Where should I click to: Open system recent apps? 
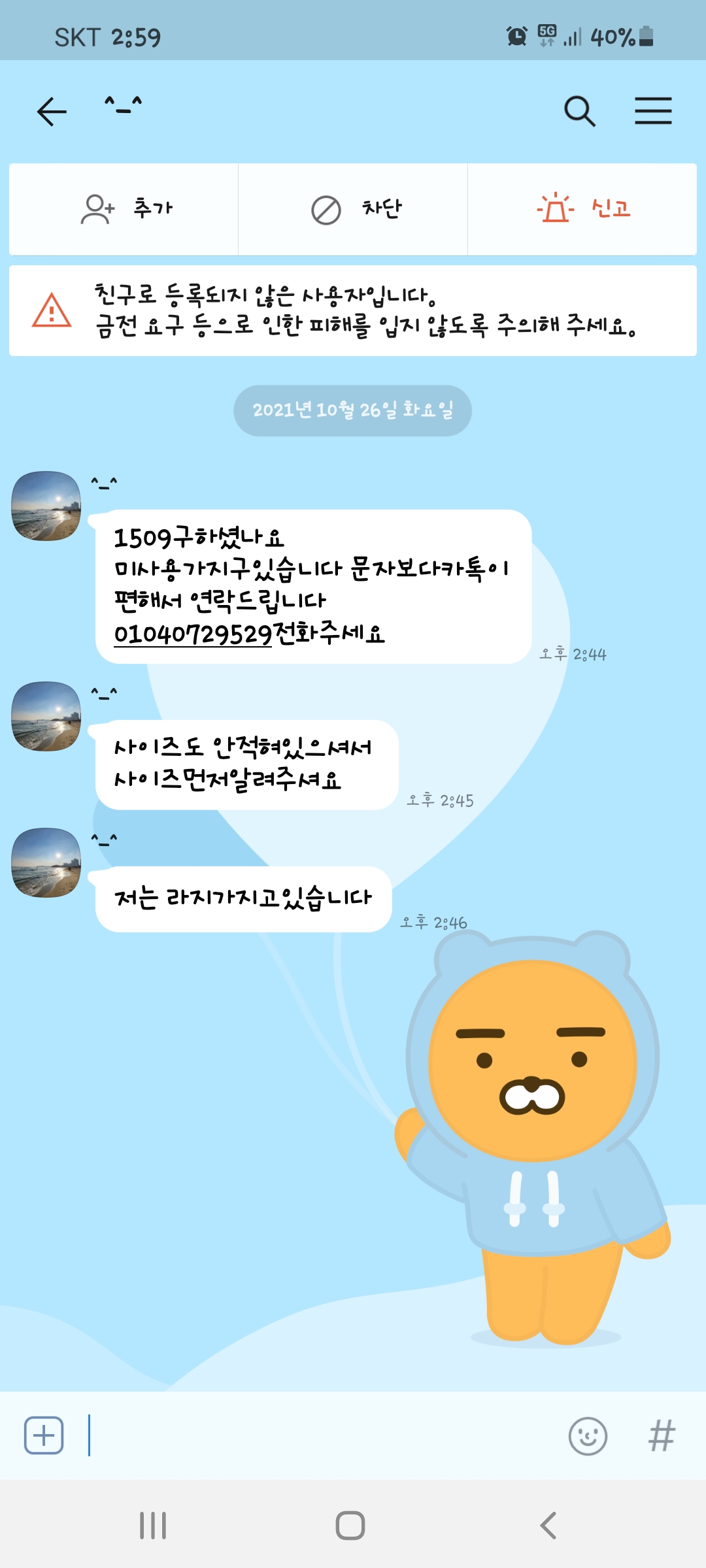pos(153,1526)
